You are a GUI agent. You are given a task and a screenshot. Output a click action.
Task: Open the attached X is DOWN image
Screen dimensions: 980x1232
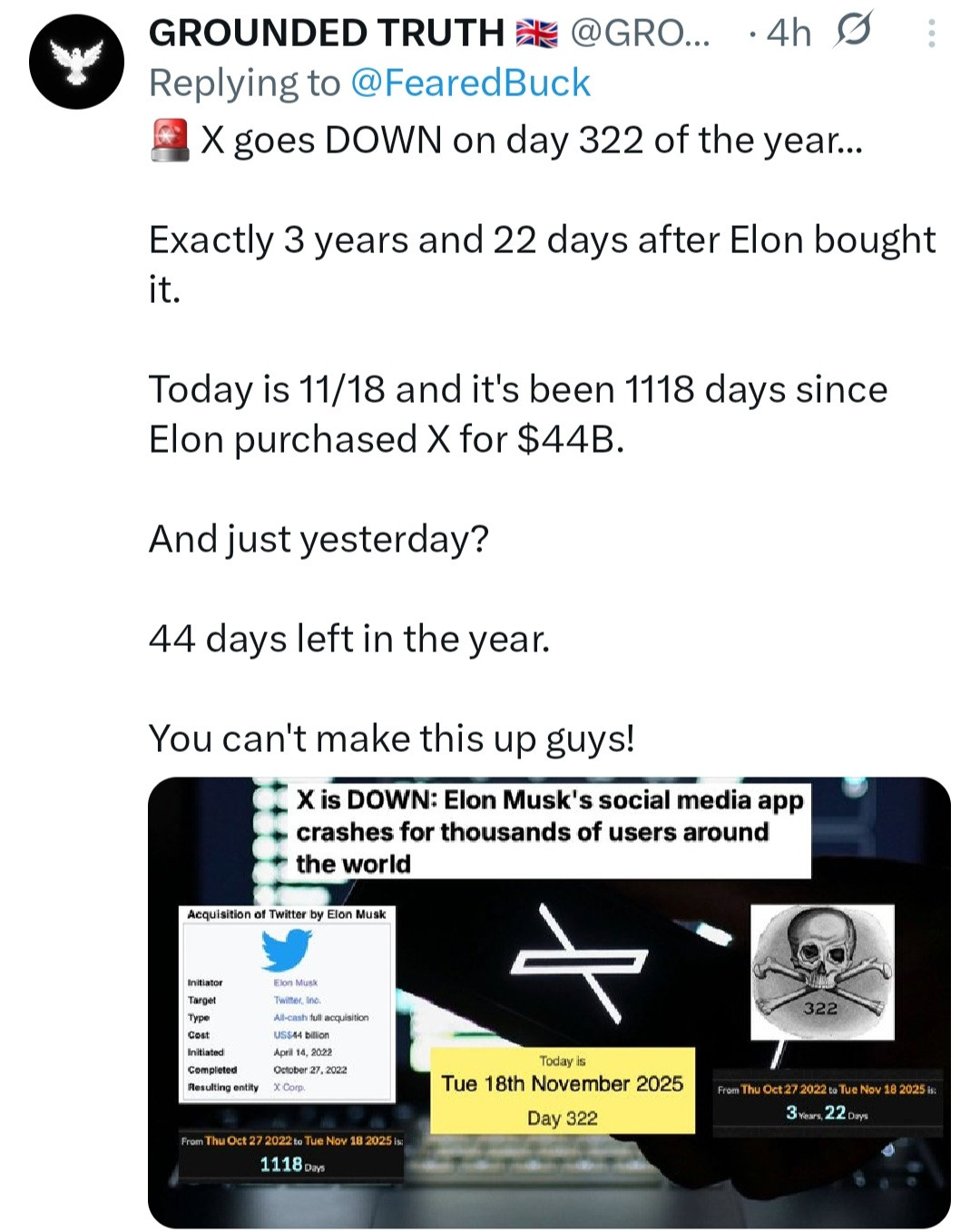click(549, 1002)
